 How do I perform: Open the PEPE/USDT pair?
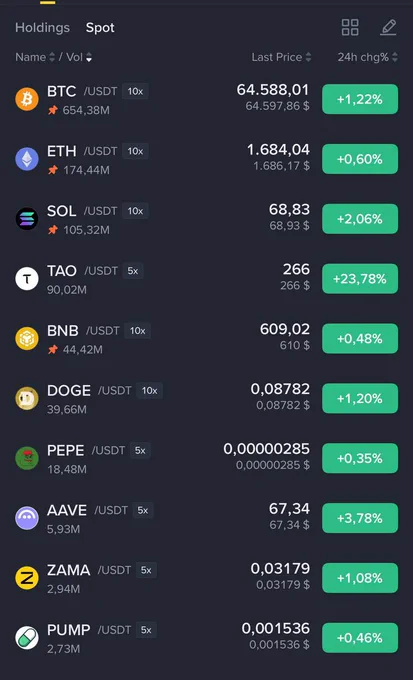[206, 458]
